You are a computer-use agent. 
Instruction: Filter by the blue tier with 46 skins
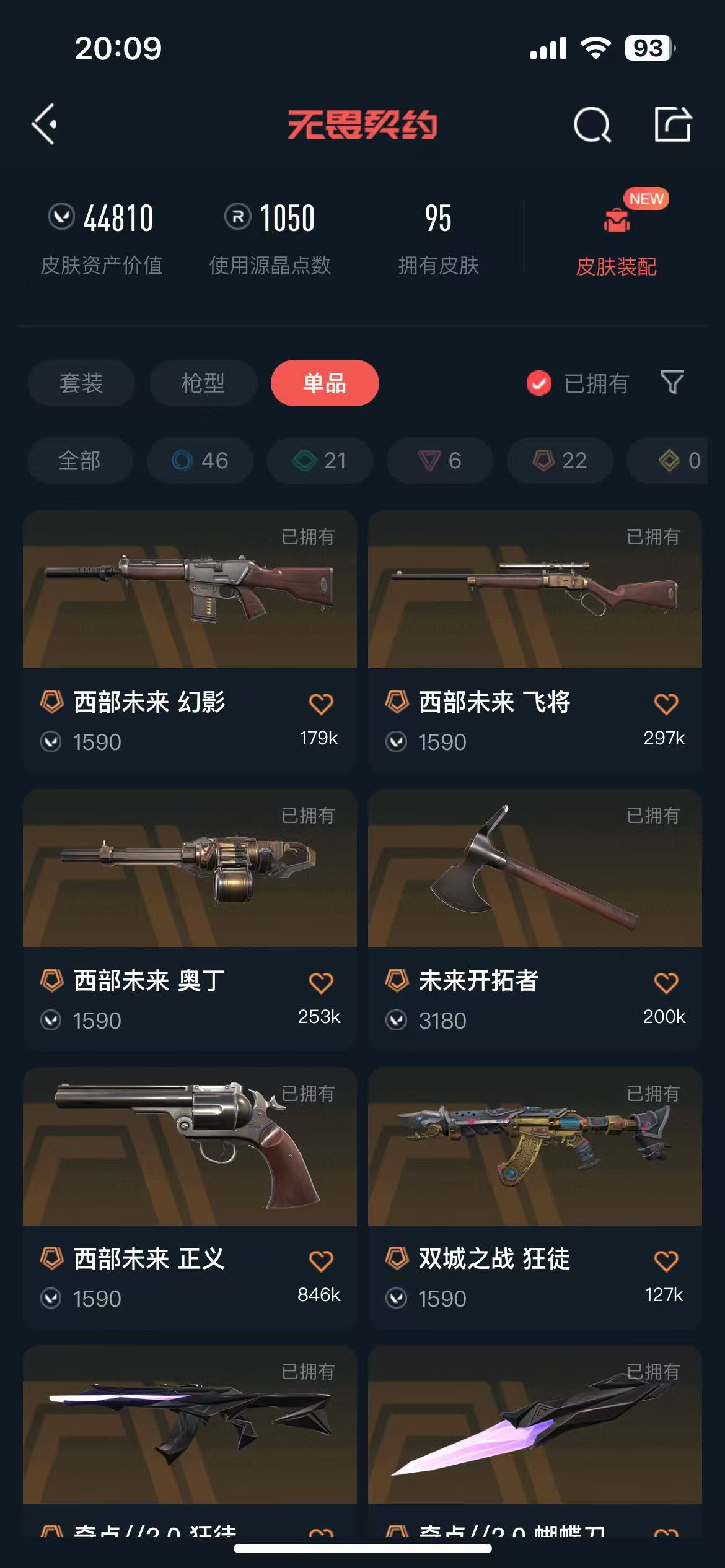tap(200, 461)
